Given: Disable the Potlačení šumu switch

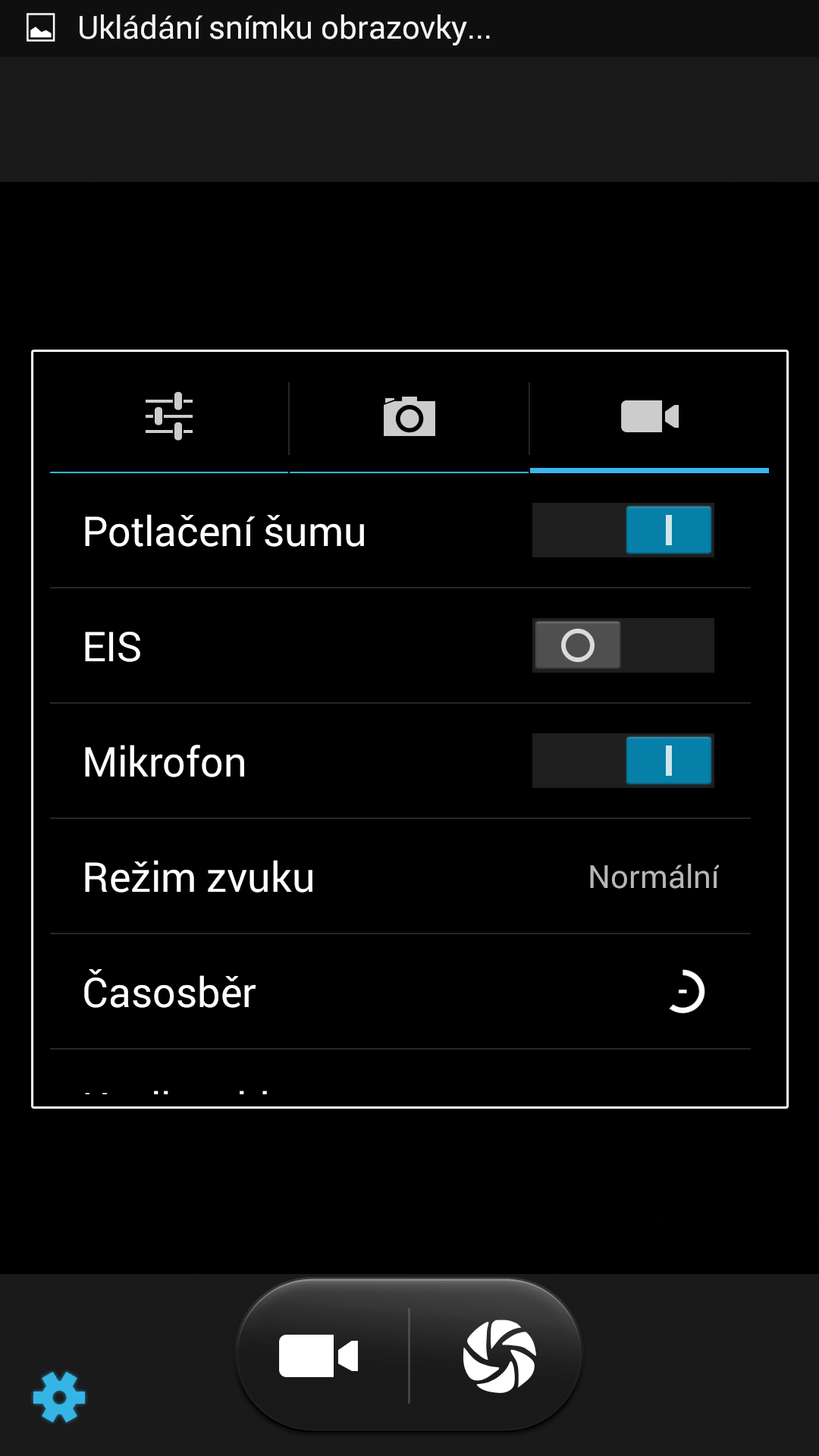Looking at the screenshot, I should 623,530.
